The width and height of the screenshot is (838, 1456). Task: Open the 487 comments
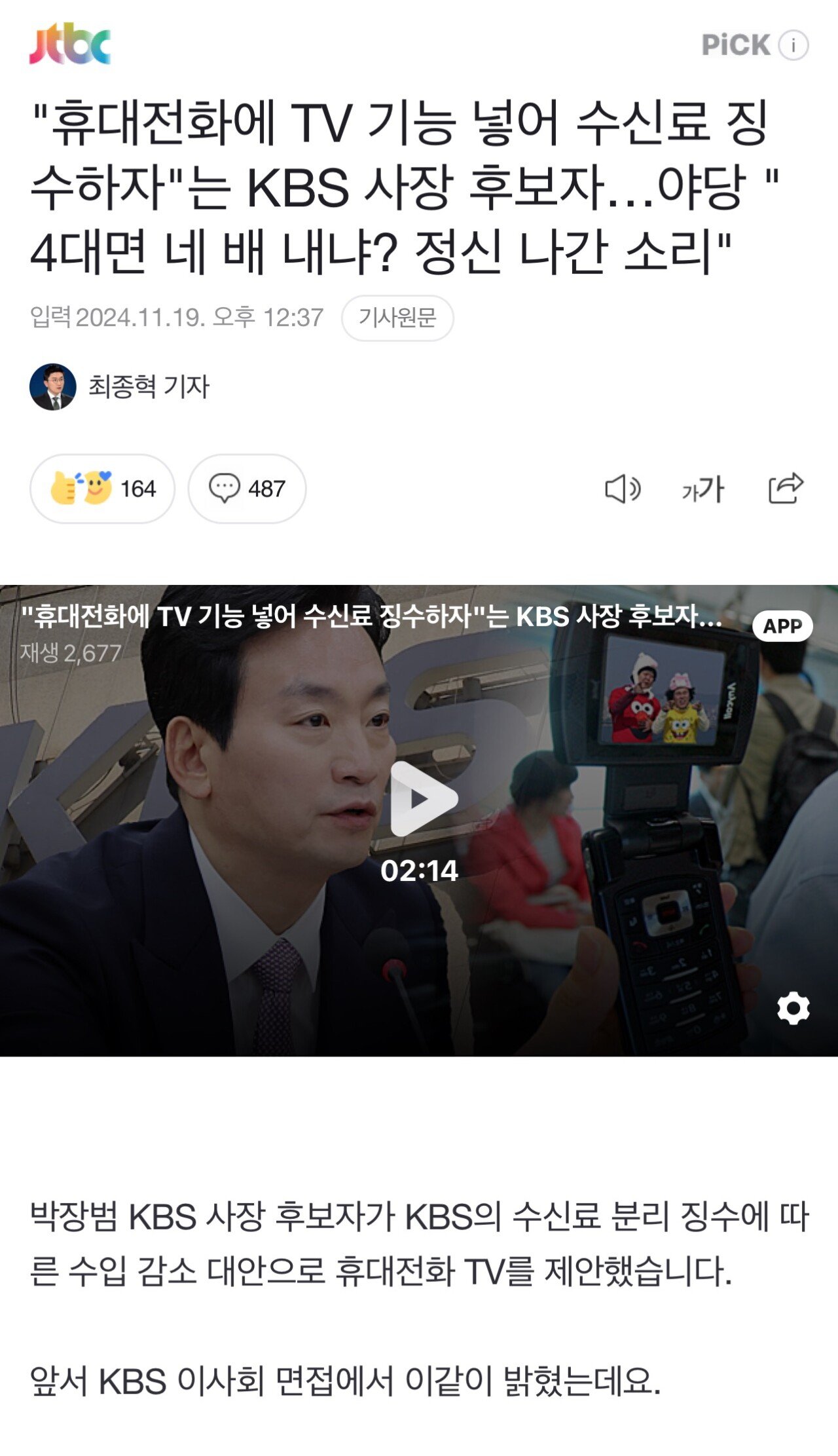247,489
